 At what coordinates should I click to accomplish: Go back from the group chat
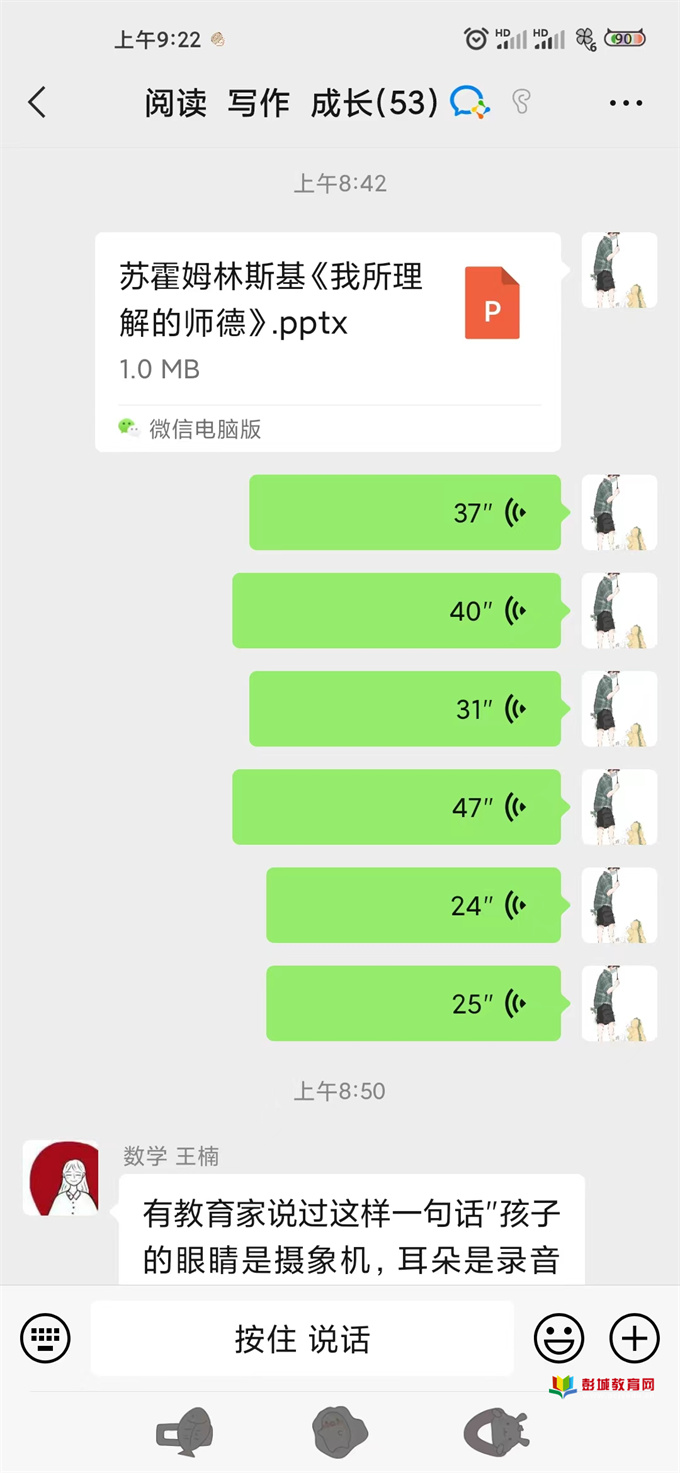click(x=38, y=102)
